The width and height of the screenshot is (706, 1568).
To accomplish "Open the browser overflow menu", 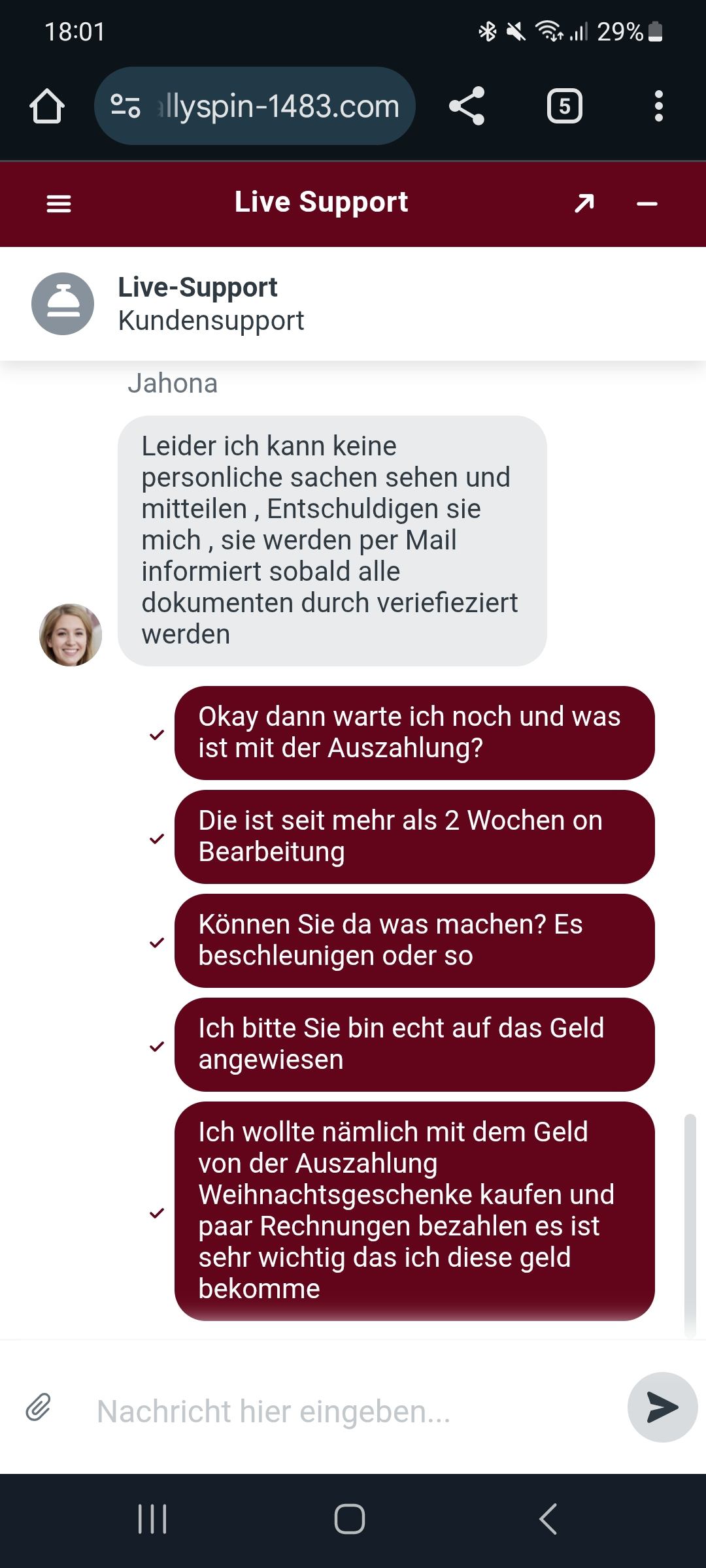I will [x=658, y=106].
